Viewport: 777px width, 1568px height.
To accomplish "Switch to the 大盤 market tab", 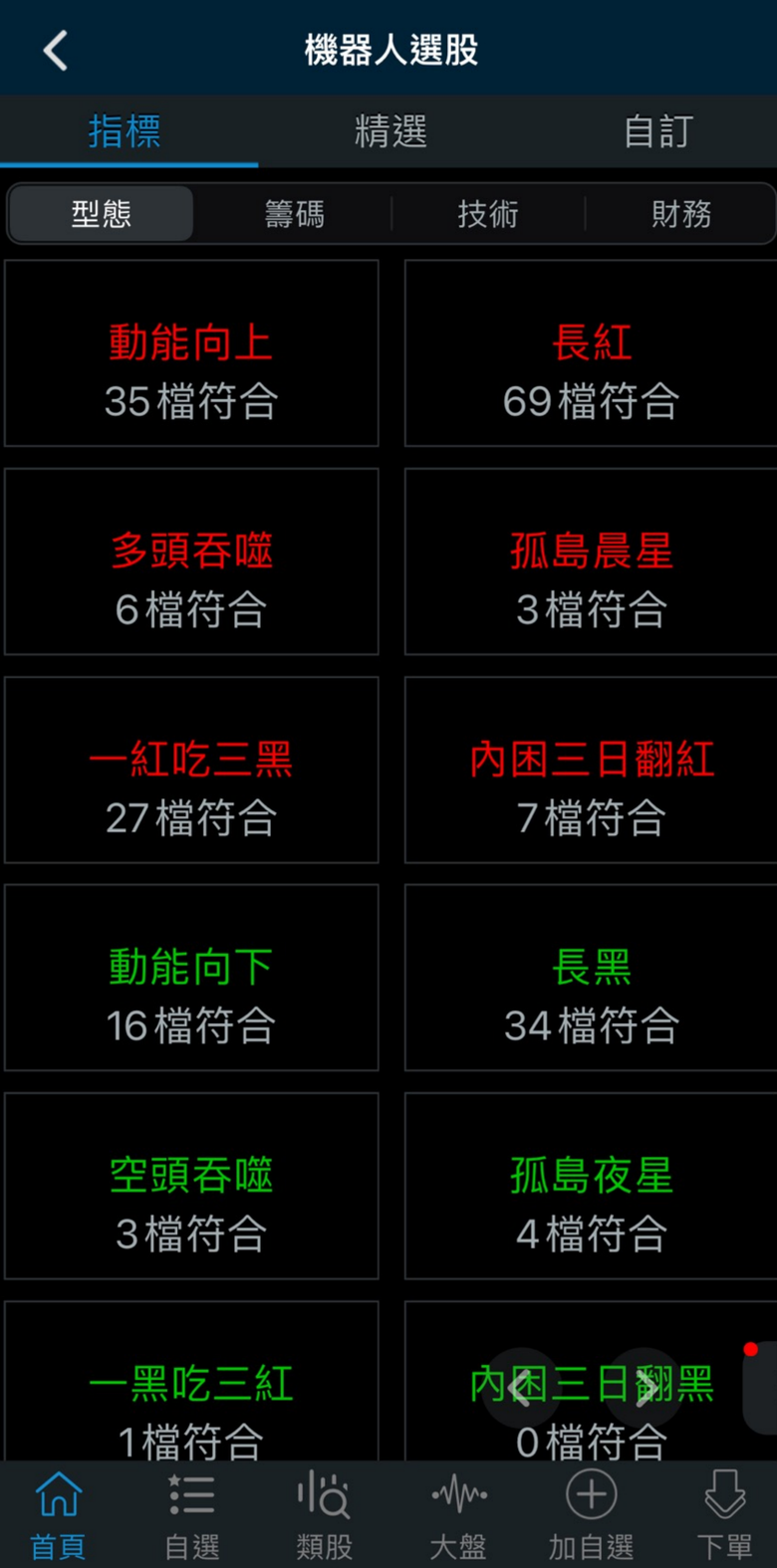I will 458,1515.
